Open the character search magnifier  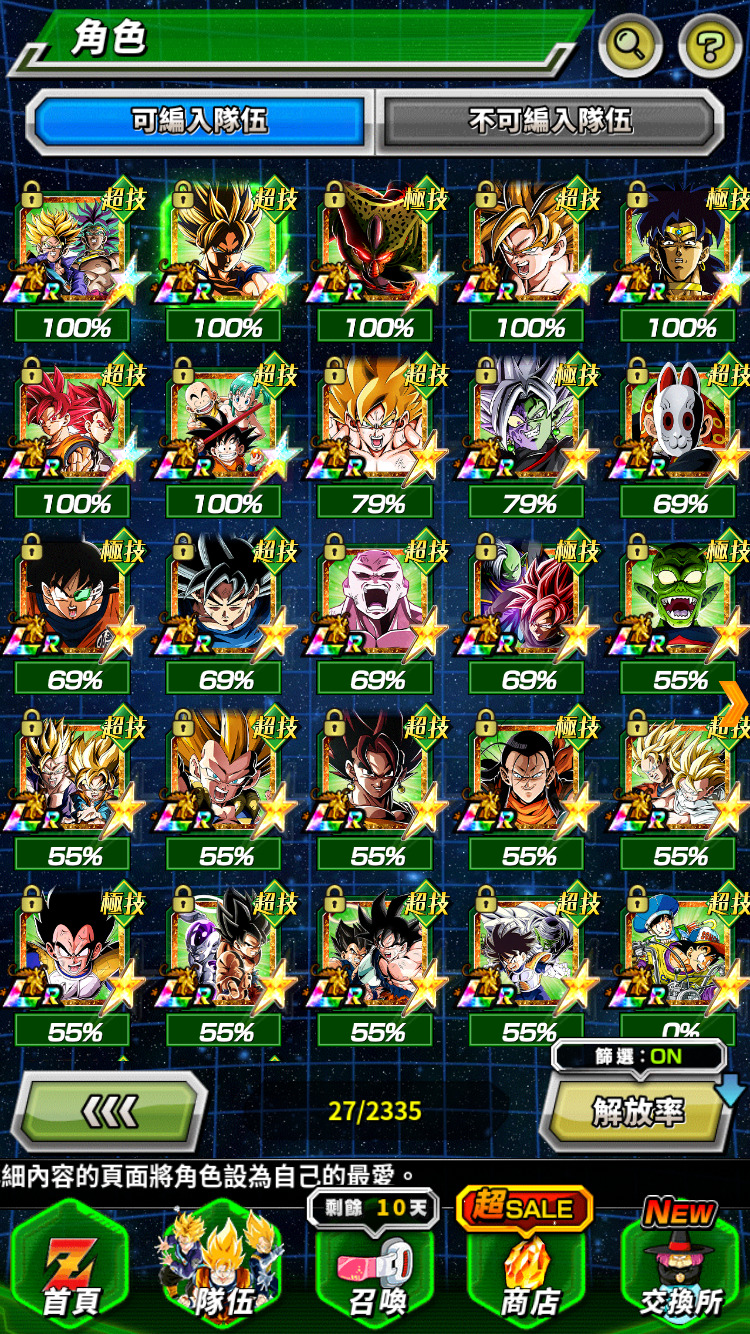pyautogui.click(x=630, y=44)
